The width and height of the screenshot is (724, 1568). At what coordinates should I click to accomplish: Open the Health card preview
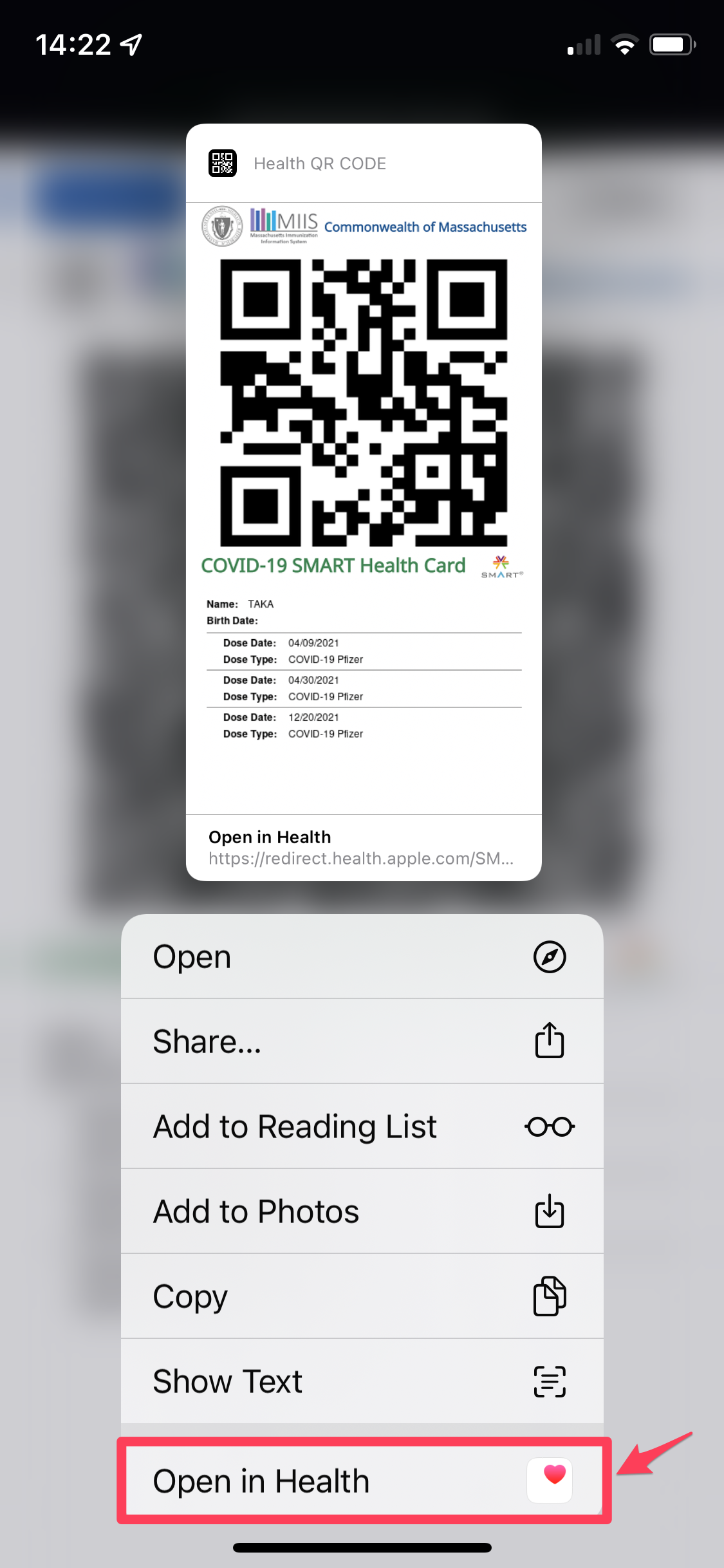364,502
